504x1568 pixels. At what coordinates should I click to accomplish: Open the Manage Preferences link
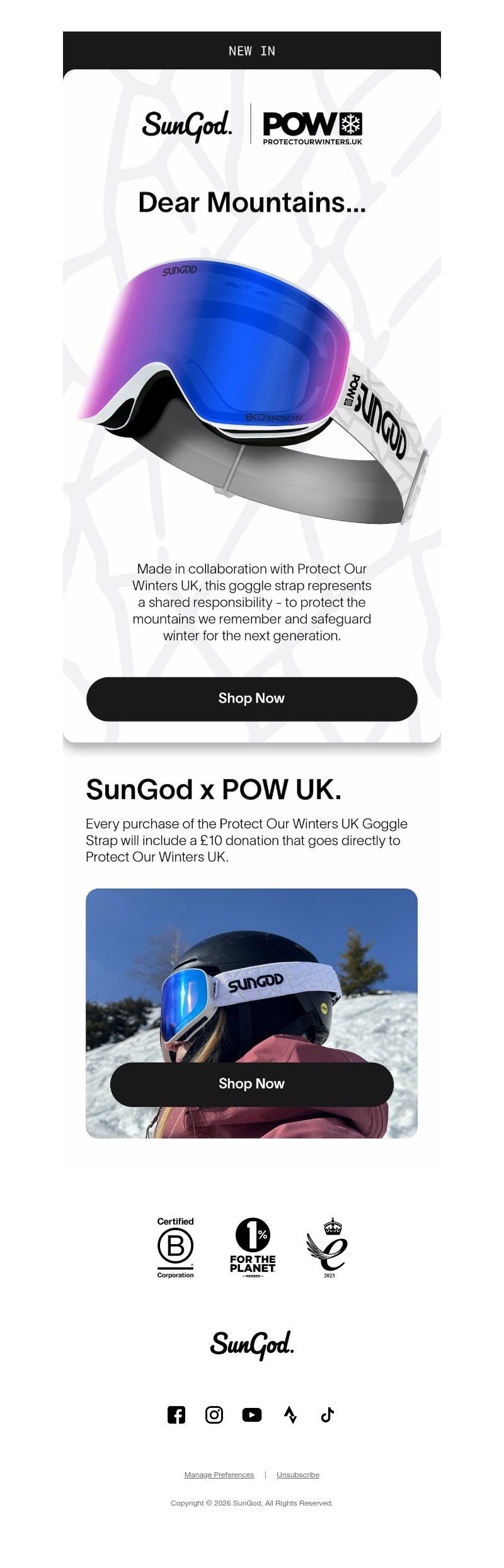[219, 1475]
